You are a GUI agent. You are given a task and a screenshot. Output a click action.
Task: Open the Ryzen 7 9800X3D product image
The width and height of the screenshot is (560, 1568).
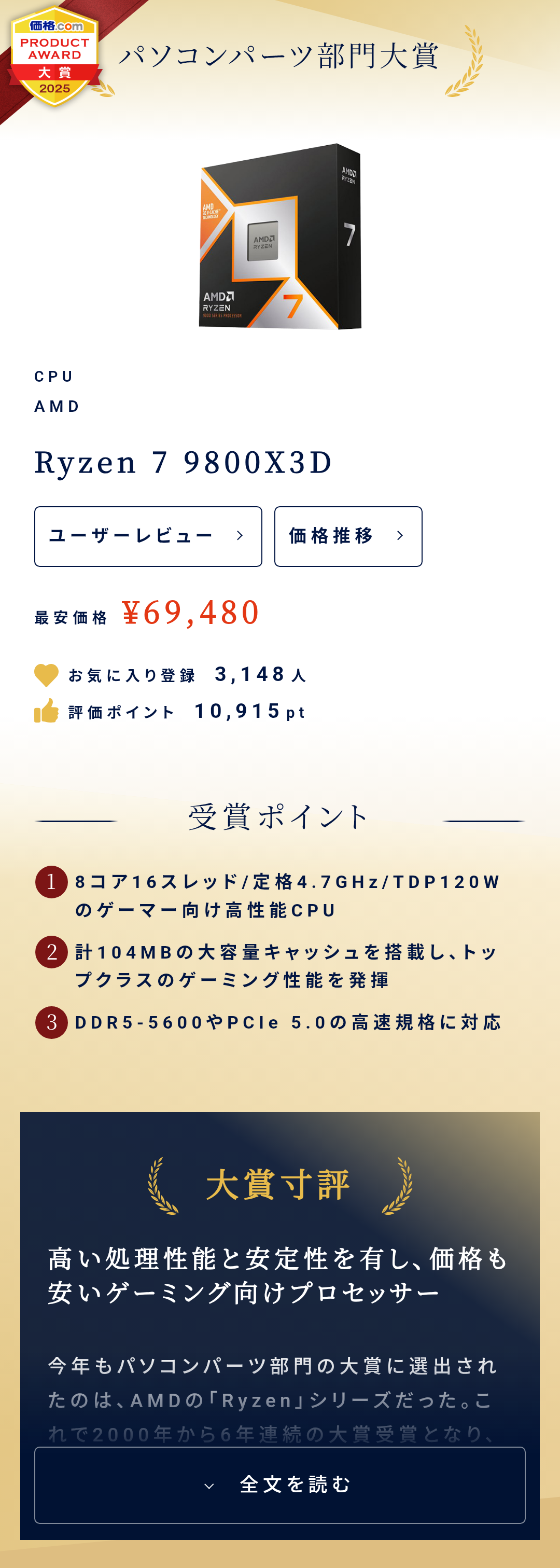pyautogui.click(x=280, y=237)
